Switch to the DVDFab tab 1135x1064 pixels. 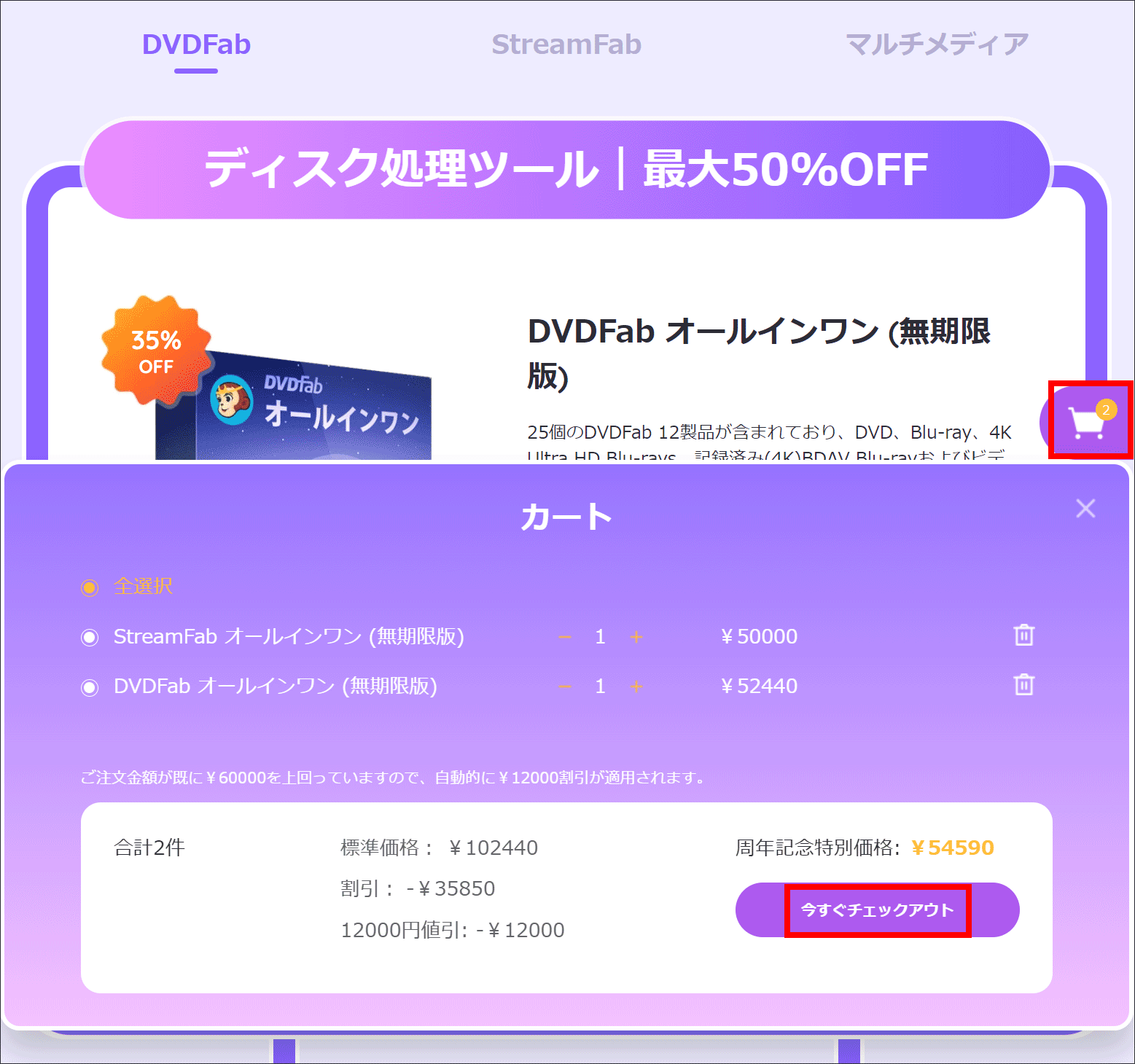coord(196,44)
